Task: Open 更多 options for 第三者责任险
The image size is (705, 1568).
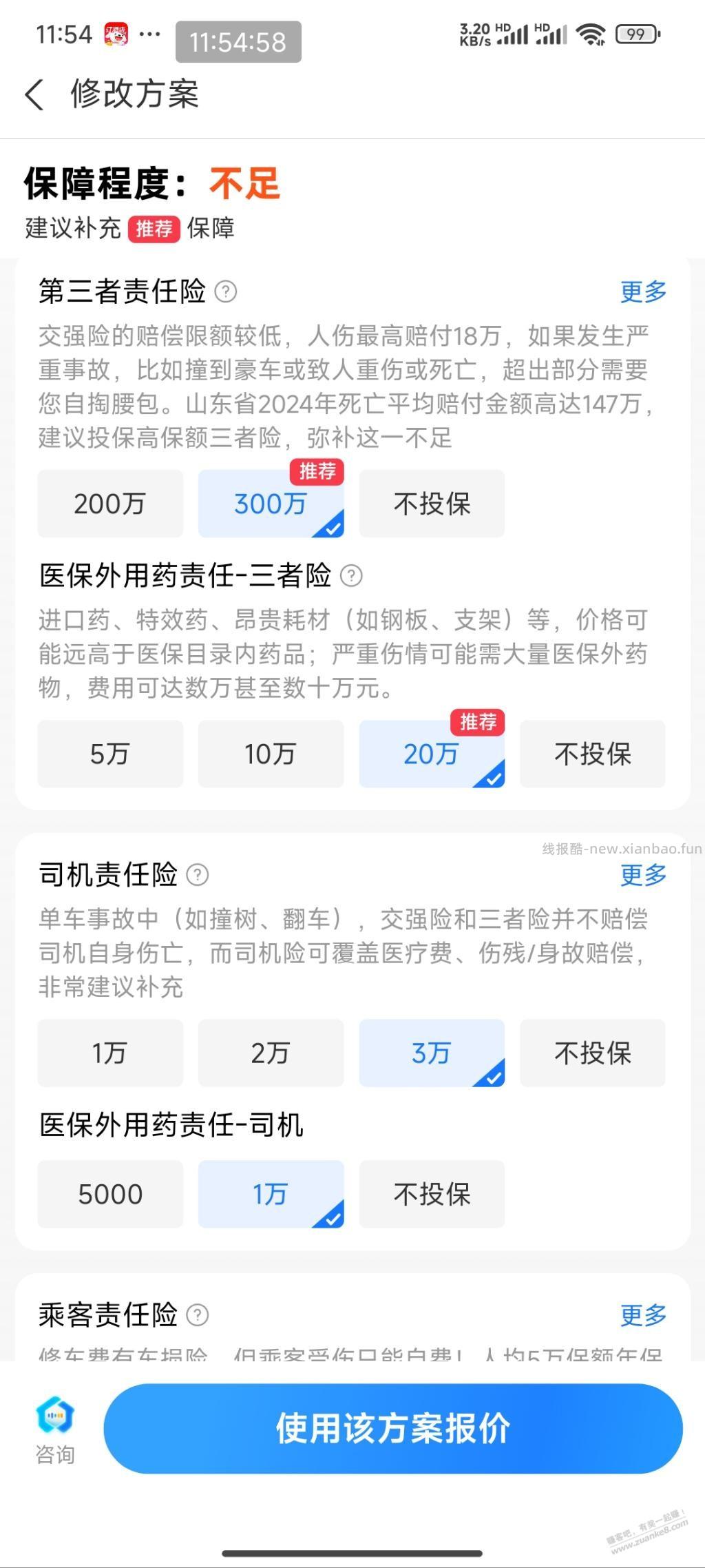Action: pyautogui.click(x=642, y=291)
